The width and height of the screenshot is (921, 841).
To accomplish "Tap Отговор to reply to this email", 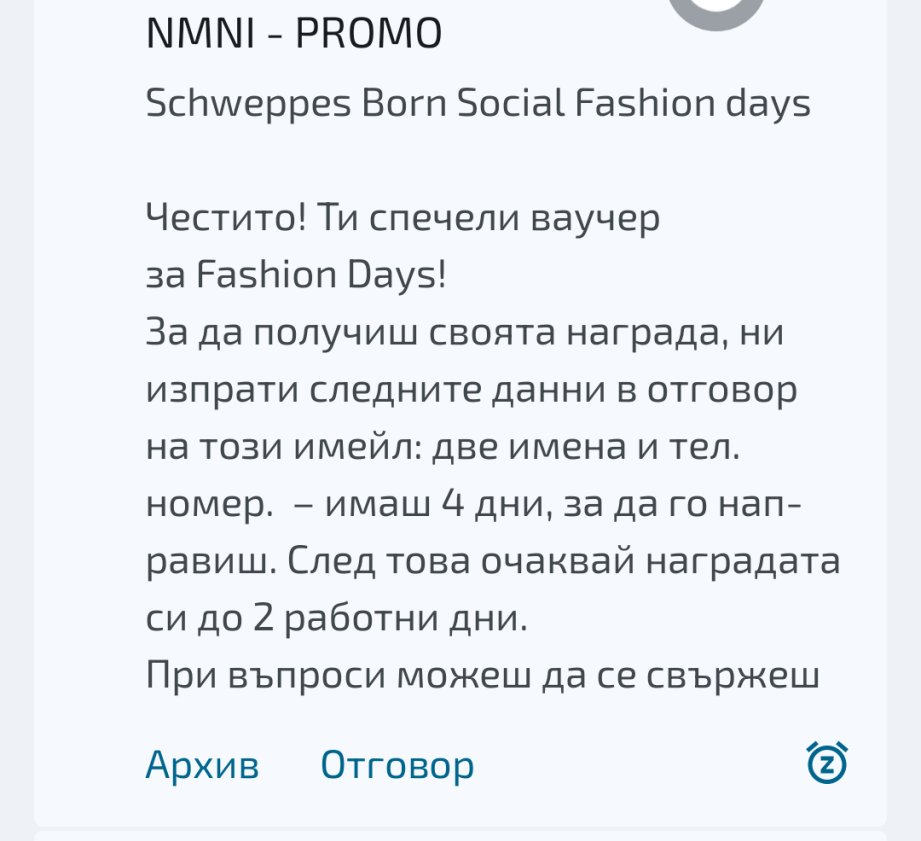I will [x=397, y=765].
